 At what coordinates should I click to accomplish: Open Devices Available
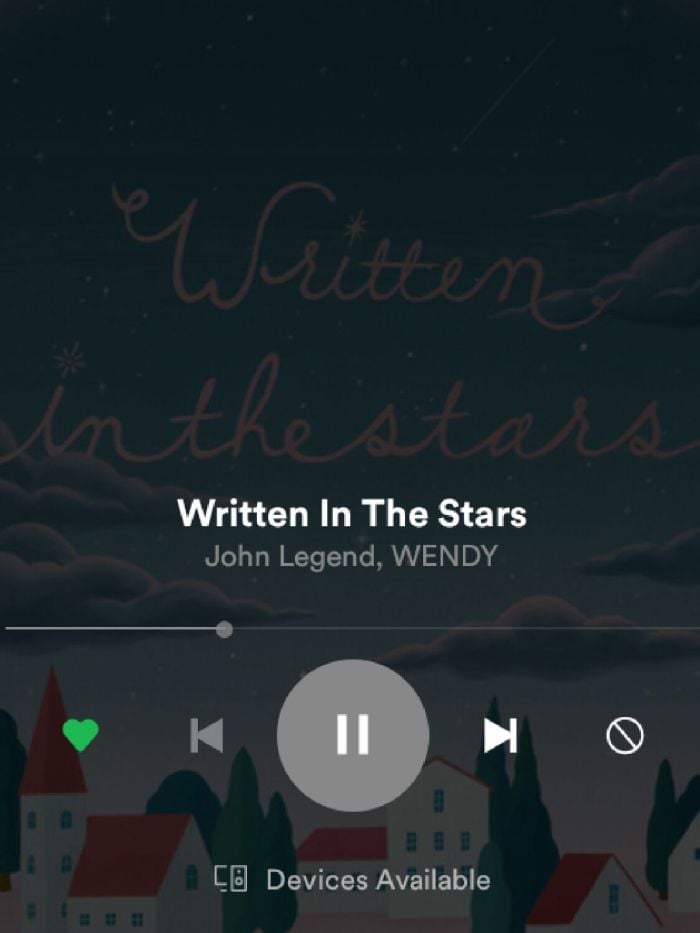tap(353, 880)
